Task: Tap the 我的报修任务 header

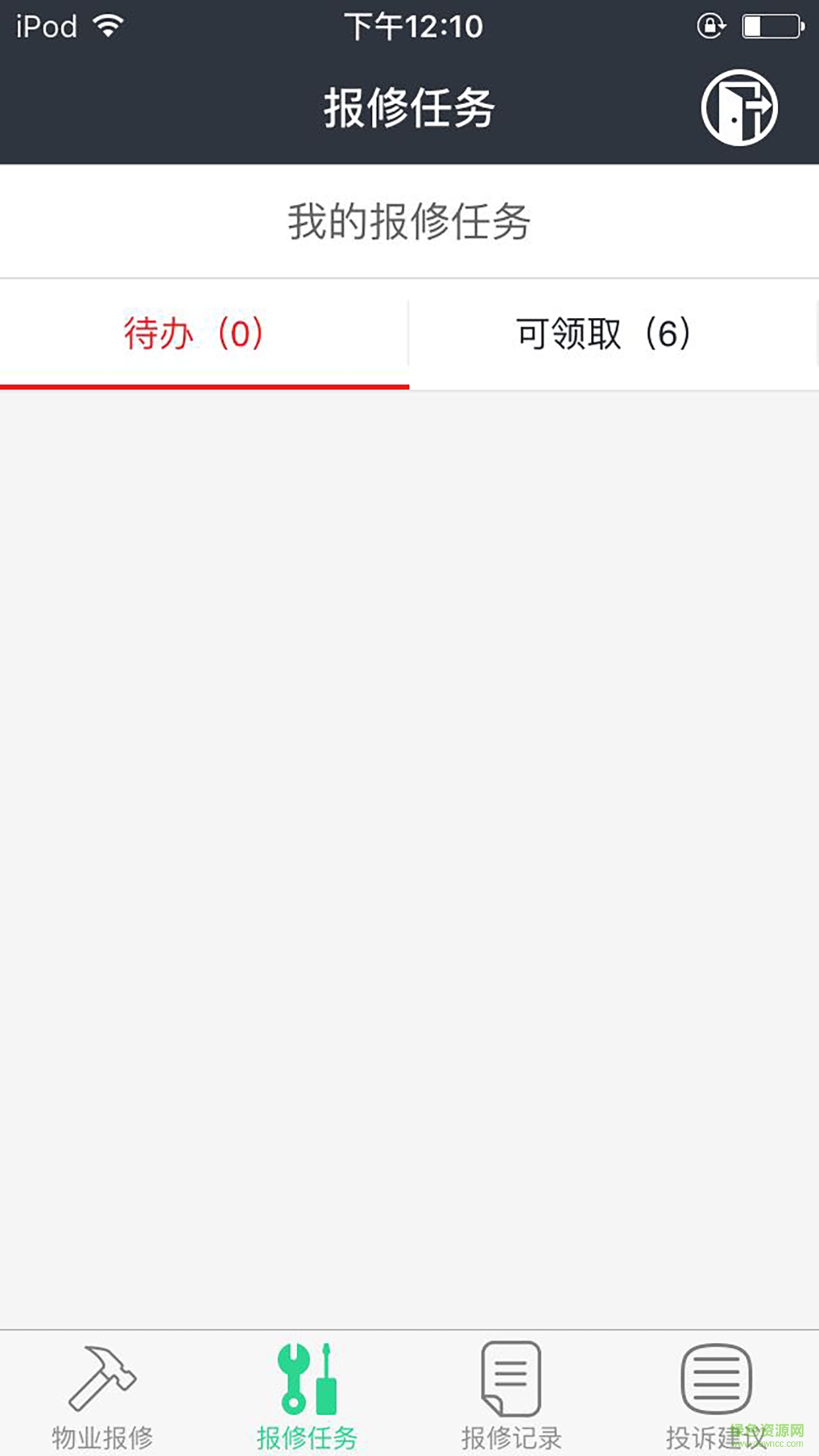Action: (x=409, y=221)
